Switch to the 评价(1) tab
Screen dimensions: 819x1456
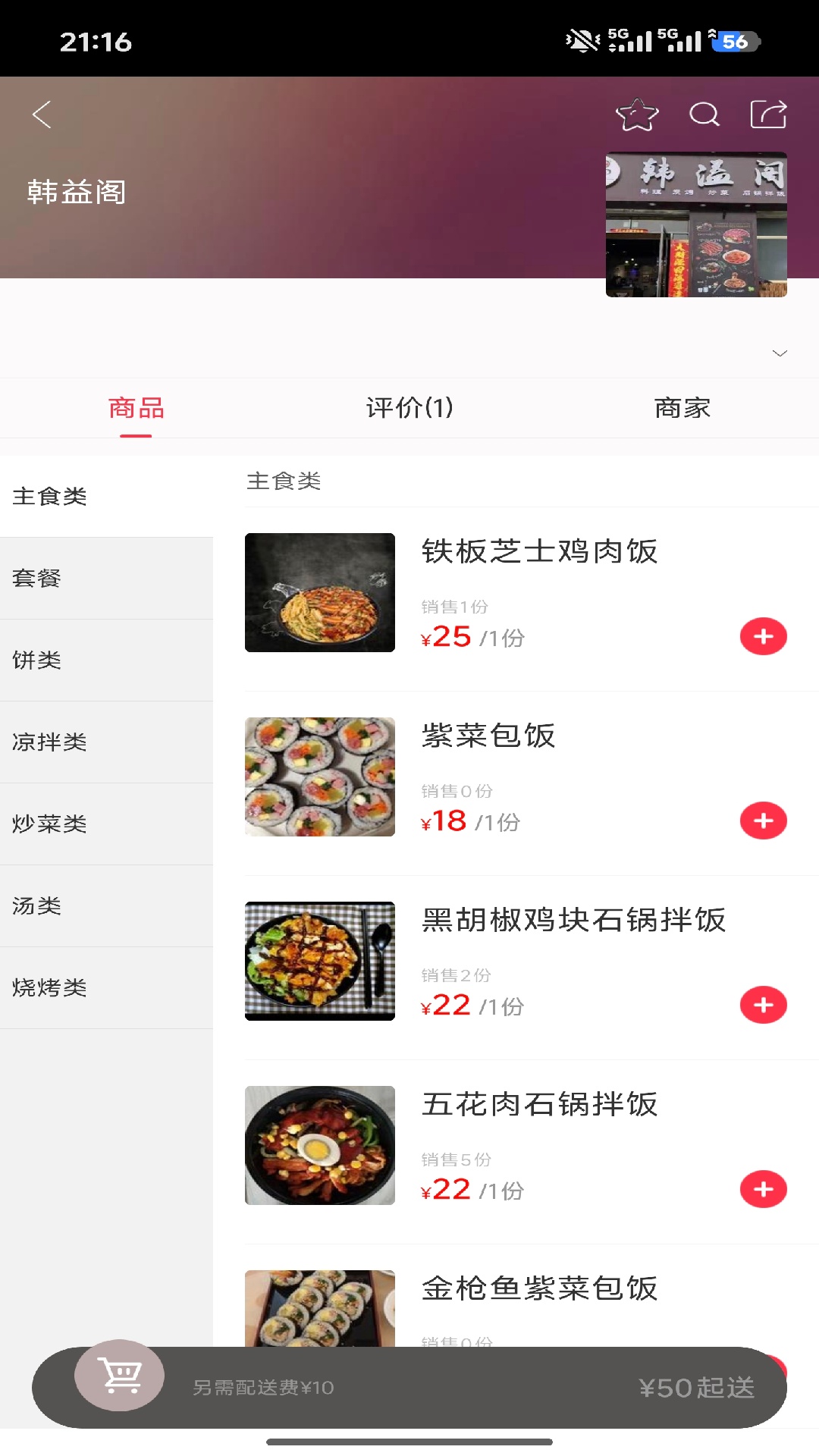(x=409, y=408)
